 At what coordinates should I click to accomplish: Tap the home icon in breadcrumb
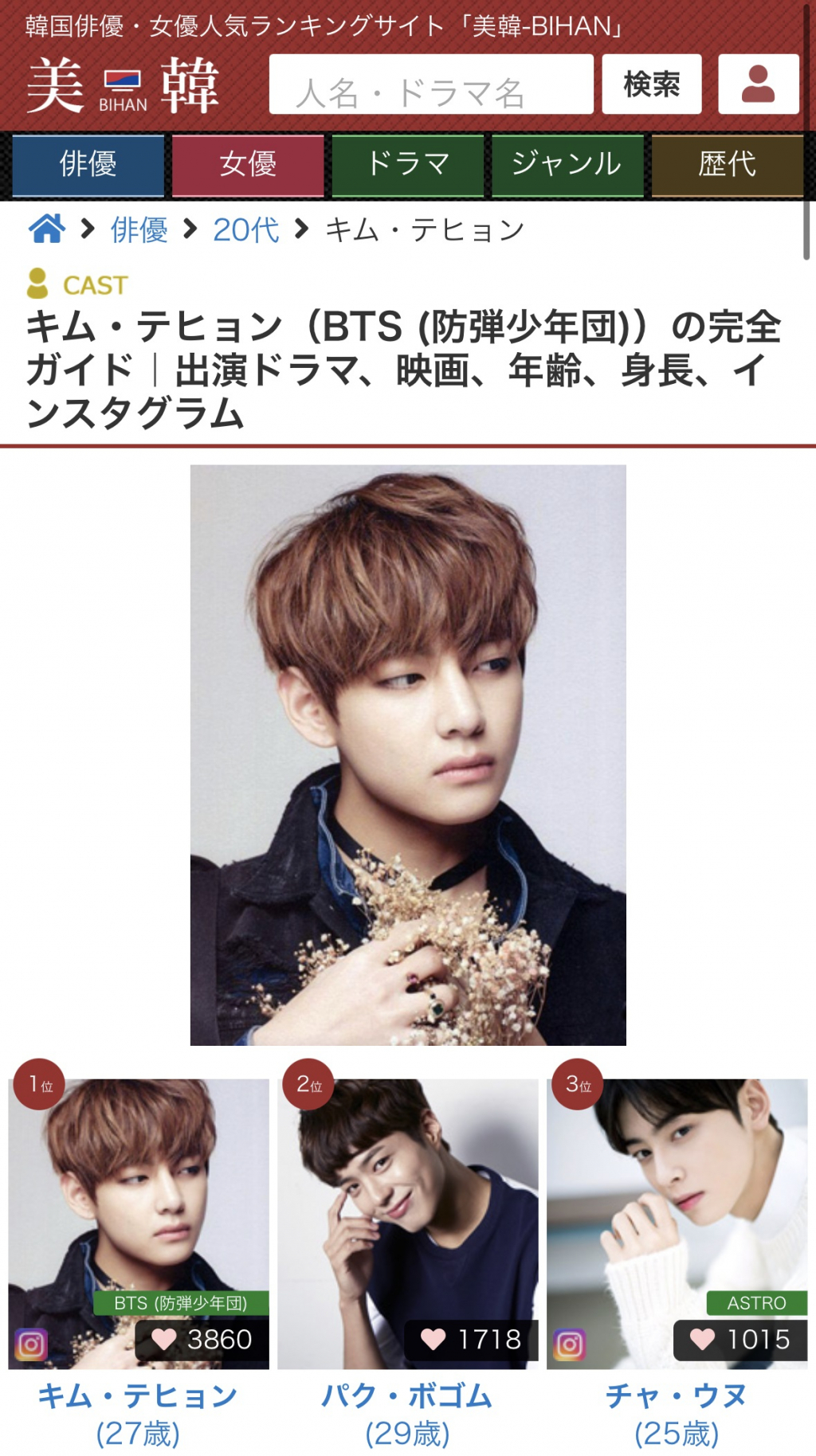(x=47, y=229)
